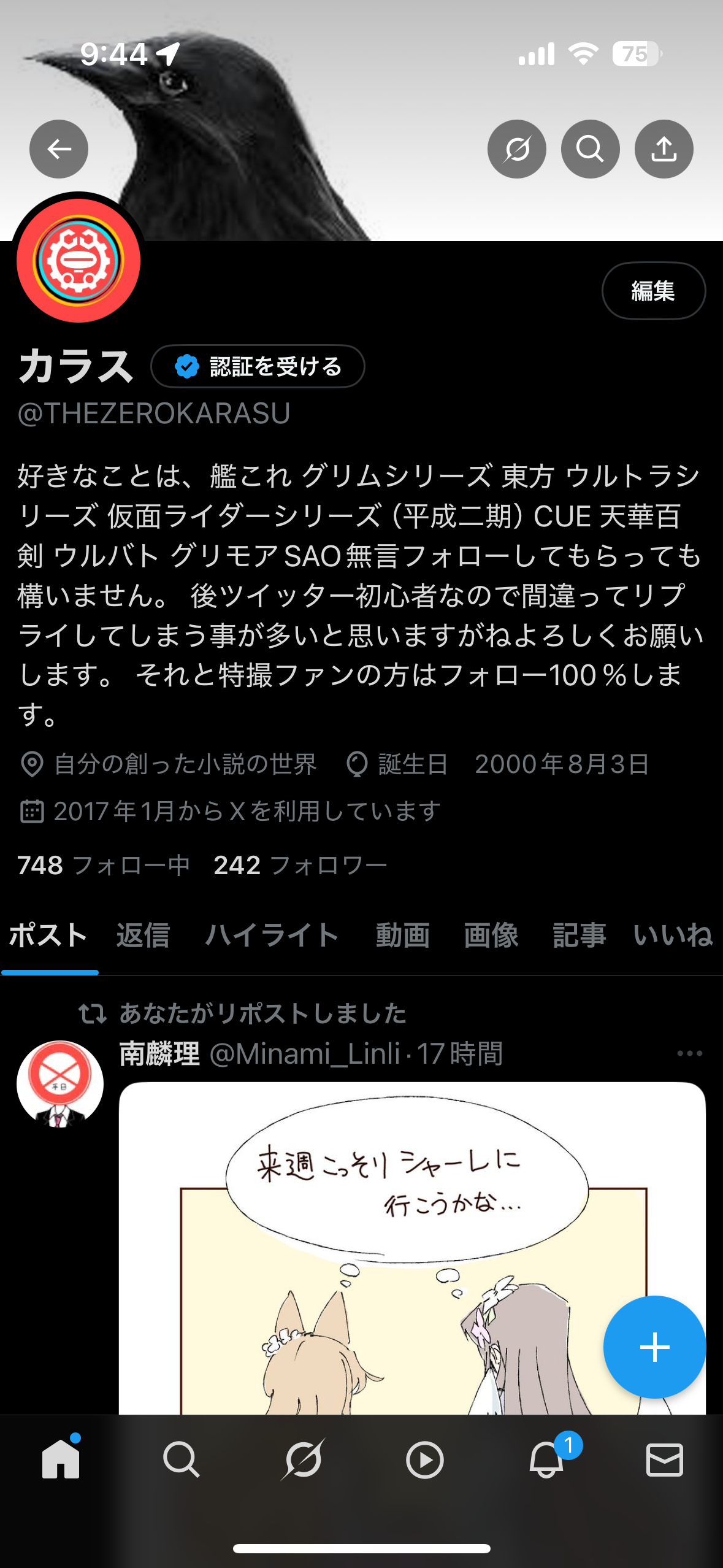This screenshot has width=723, height=1568.
Task: Tap the 認証を受ける get verified button
Action: 258,366
